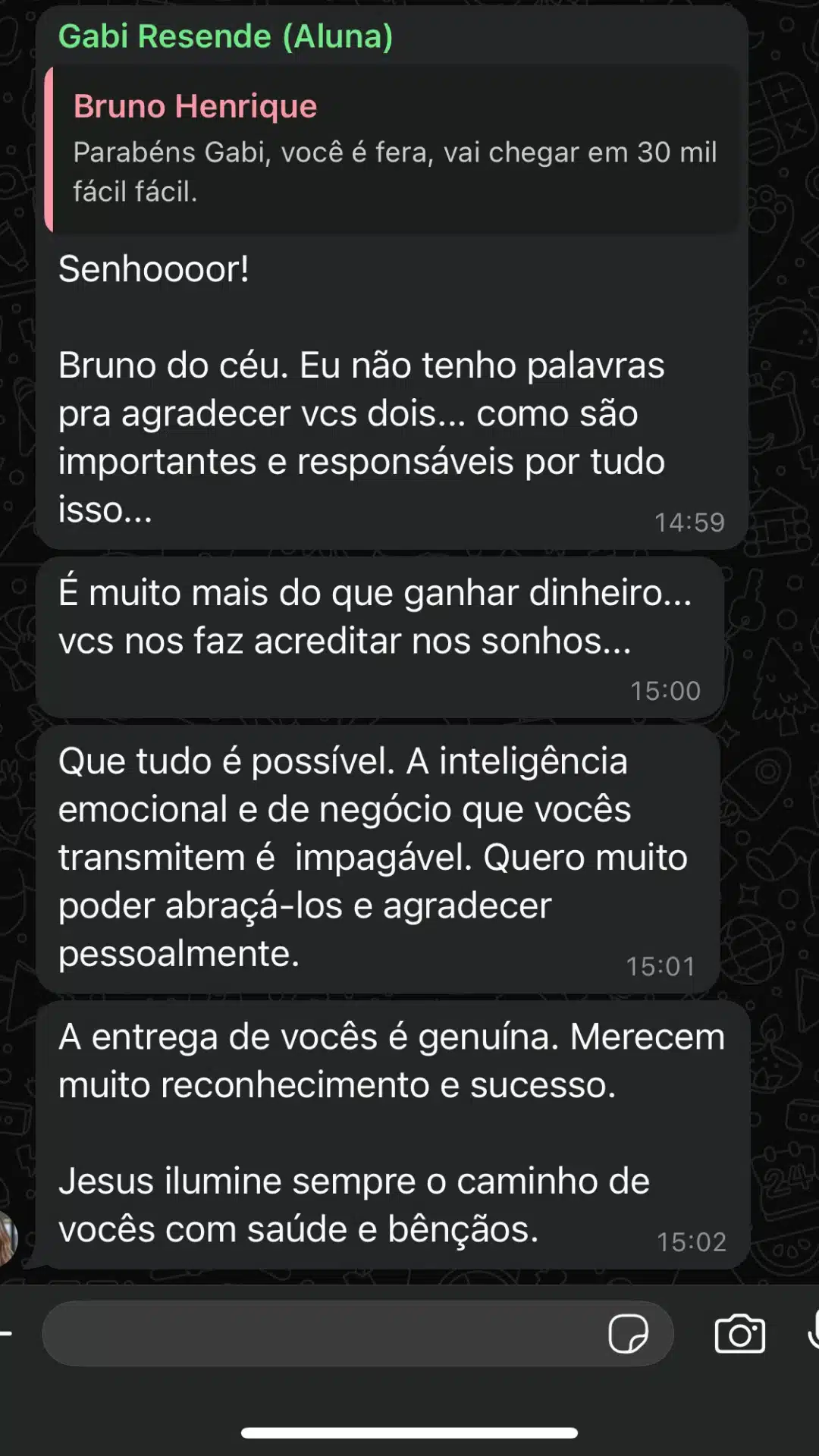Screen dimensions: 819x1456
Task: Tap the microphone to record audio
Action: 813,1332
